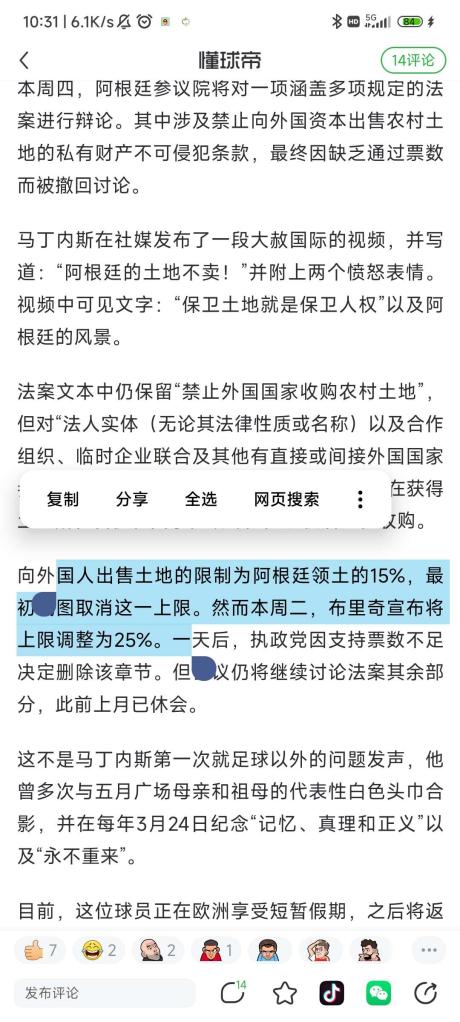Image resolution: width=460 pixels, height=1022 pixels.
Task: Open the three-dot more options in popup
Action: [x=360, y=499]
